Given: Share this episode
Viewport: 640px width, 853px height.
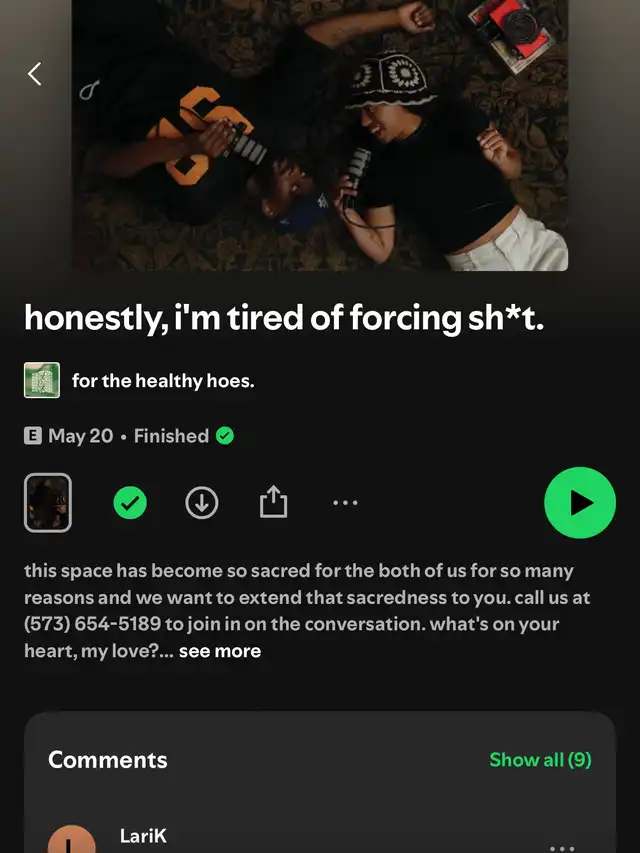Looking at the screenshot, I should pyautogui.click(x=273, y=503).
